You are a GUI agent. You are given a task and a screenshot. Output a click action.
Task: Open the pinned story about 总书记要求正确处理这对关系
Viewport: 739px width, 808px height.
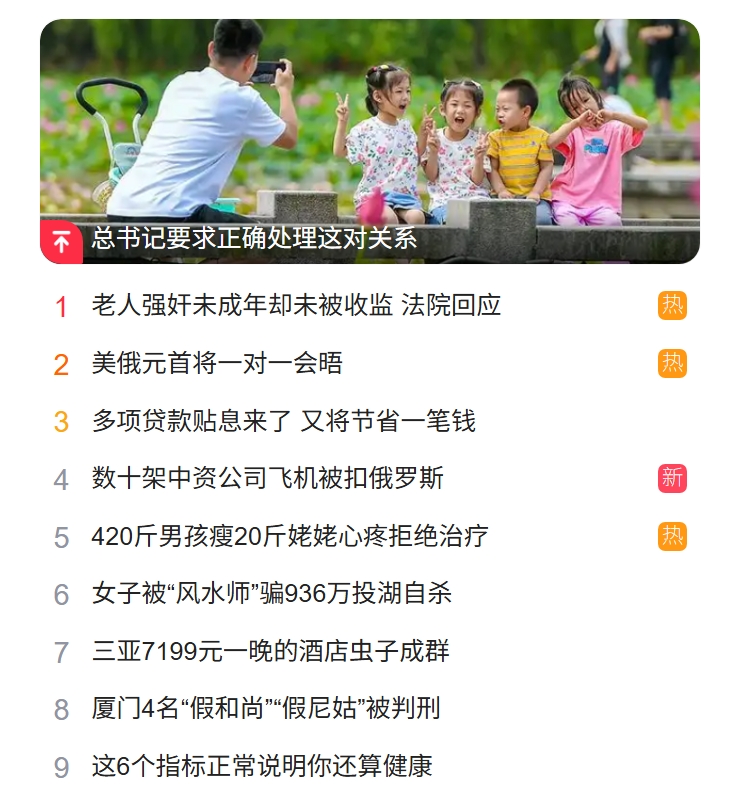click(x=254, y=240)
